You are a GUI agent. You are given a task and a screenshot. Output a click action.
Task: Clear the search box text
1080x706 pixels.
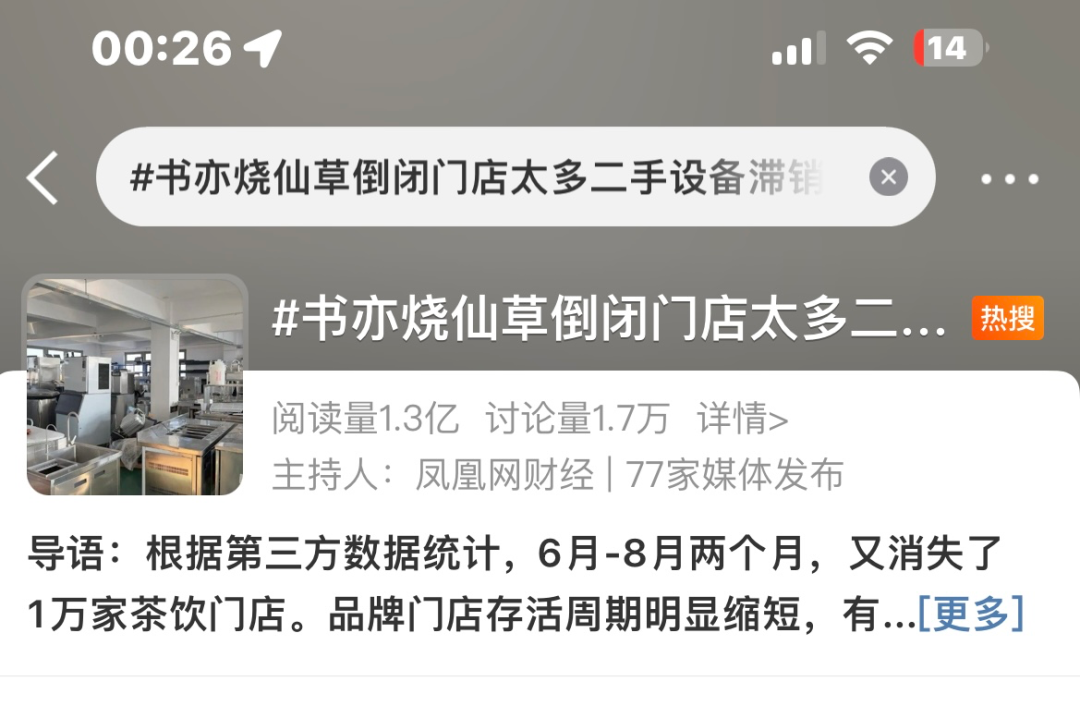tap(888, 179)
